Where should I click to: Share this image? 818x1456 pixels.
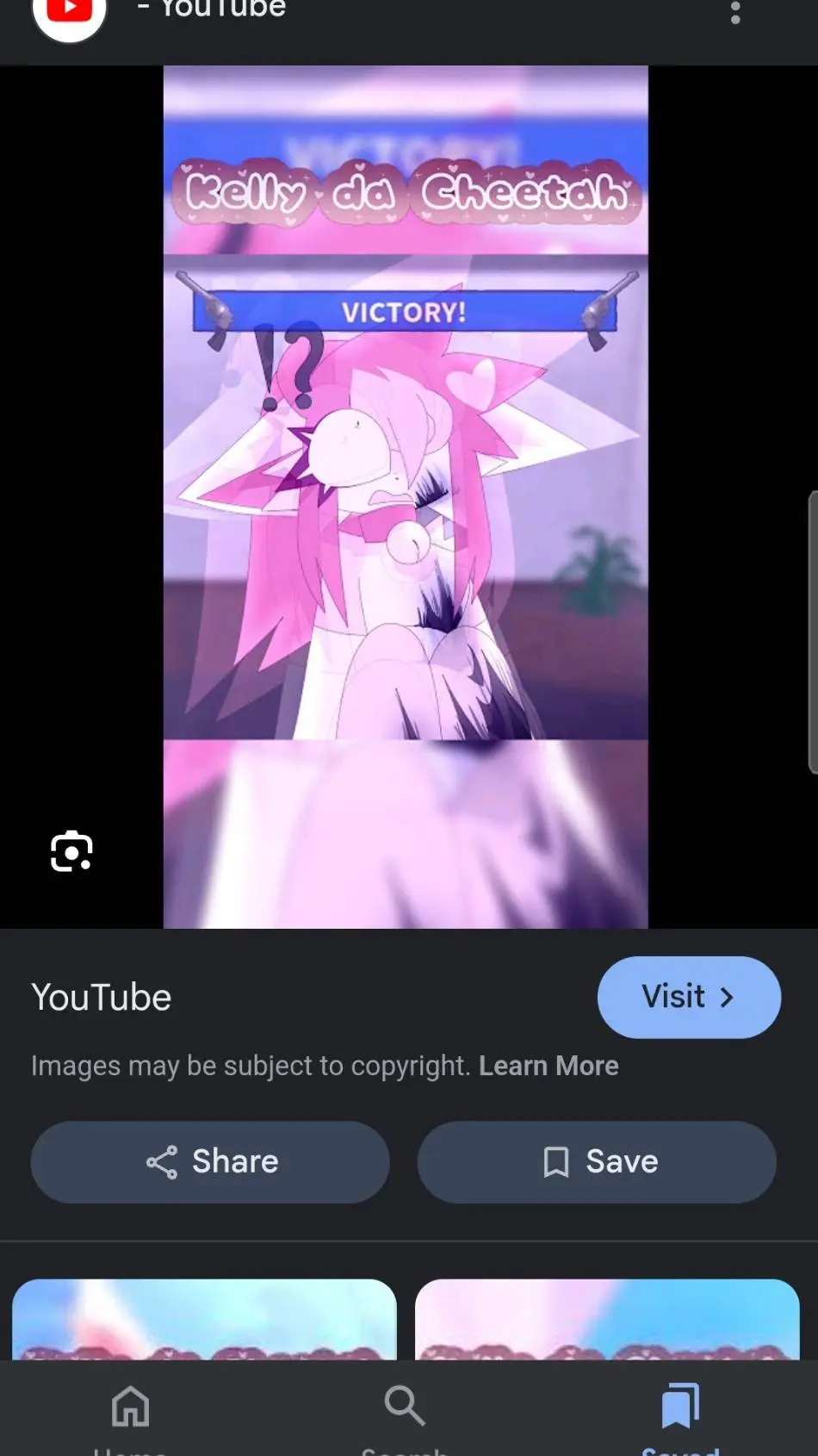210,1161
